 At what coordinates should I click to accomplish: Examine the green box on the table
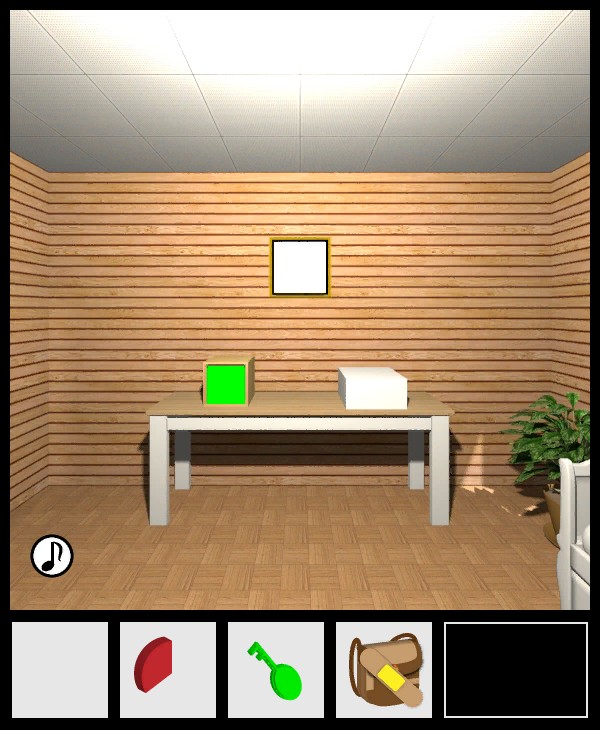227,383
